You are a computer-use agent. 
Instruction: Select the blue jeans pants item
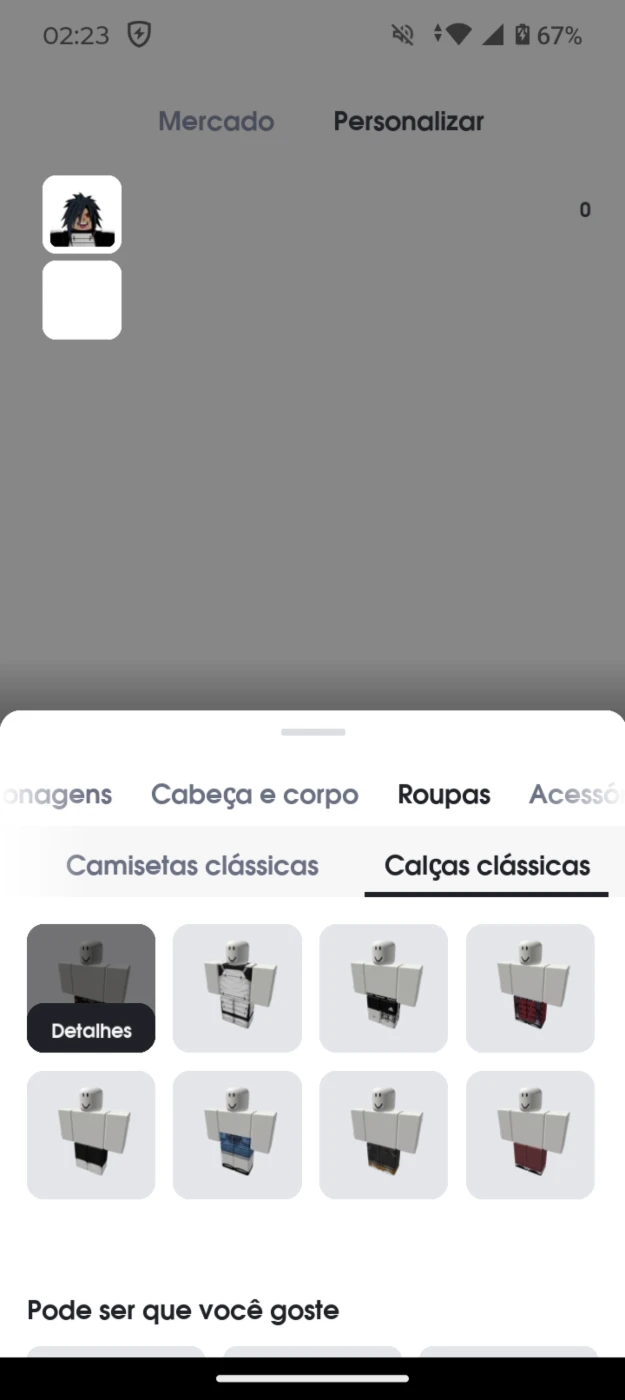[x=237, y=1135]
